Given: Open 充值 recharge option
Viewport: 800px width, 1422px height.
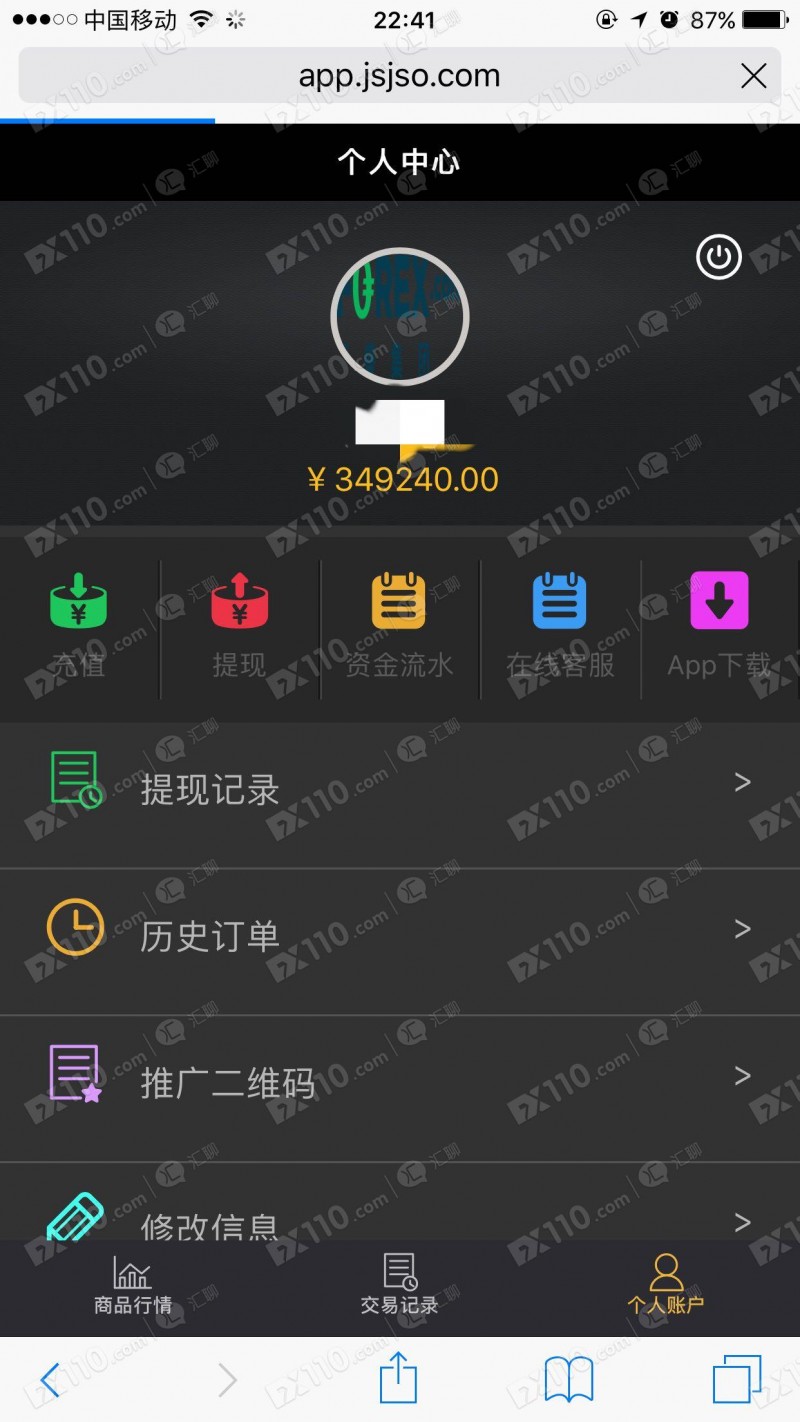Looking at the screenshot, I should 79,622.
